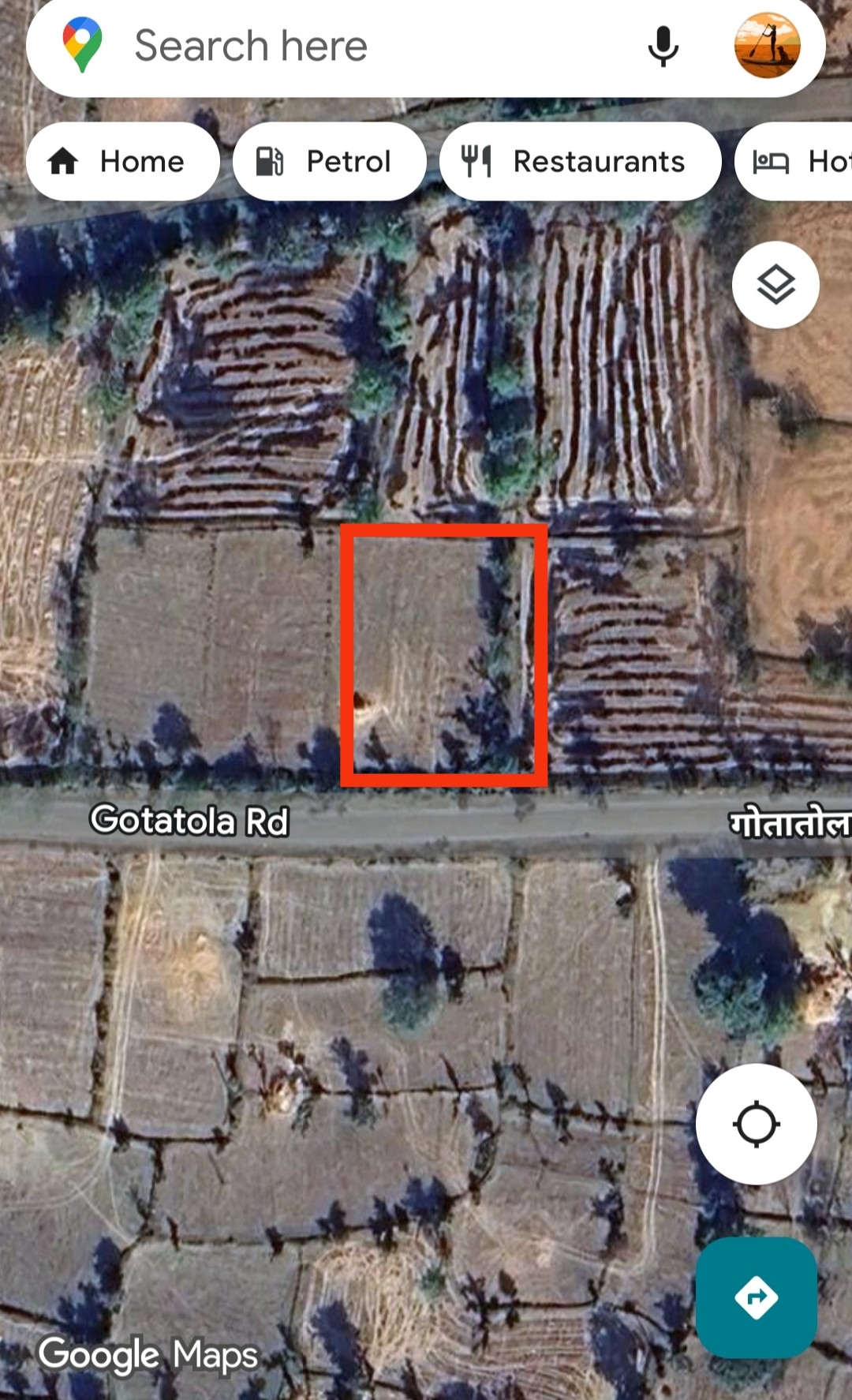The width and height of the screenshot is (852, 1400).
Task: Select the Petrol chip
Action: tap(329, 162)
